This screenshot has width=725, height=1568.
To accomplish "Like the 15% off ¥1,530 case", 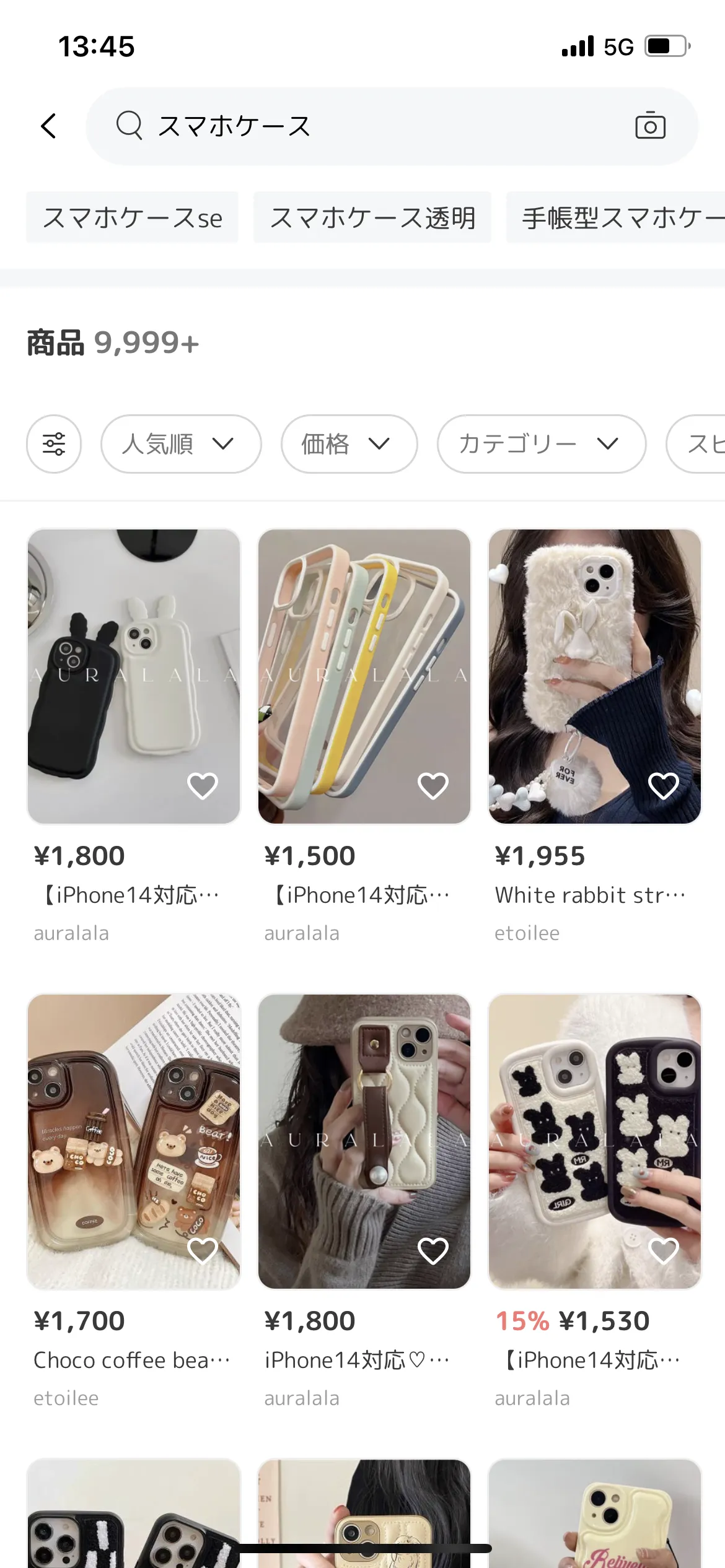I will [x=663, y=1251].
